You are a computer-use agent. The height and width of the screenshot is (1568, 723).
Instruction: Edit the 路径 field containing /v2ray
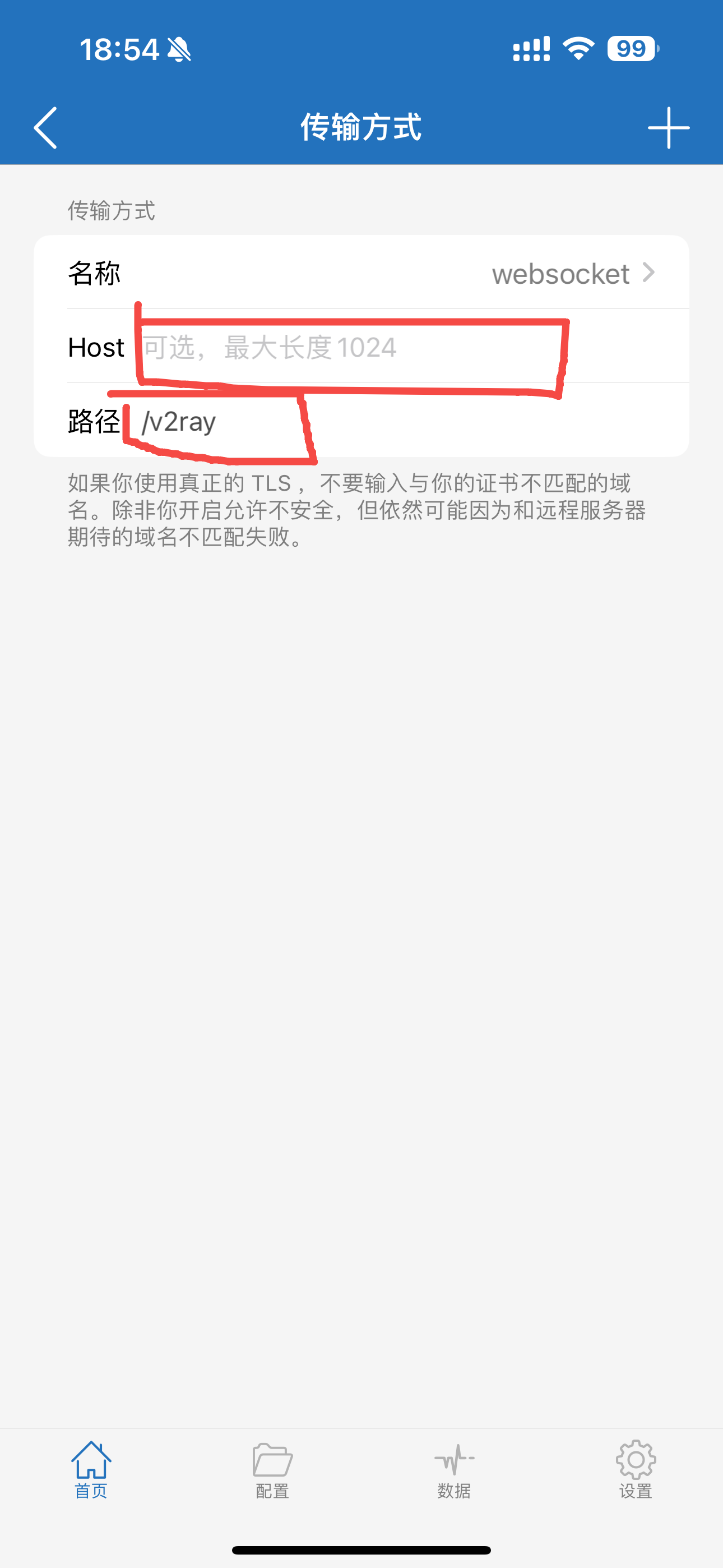402,421
